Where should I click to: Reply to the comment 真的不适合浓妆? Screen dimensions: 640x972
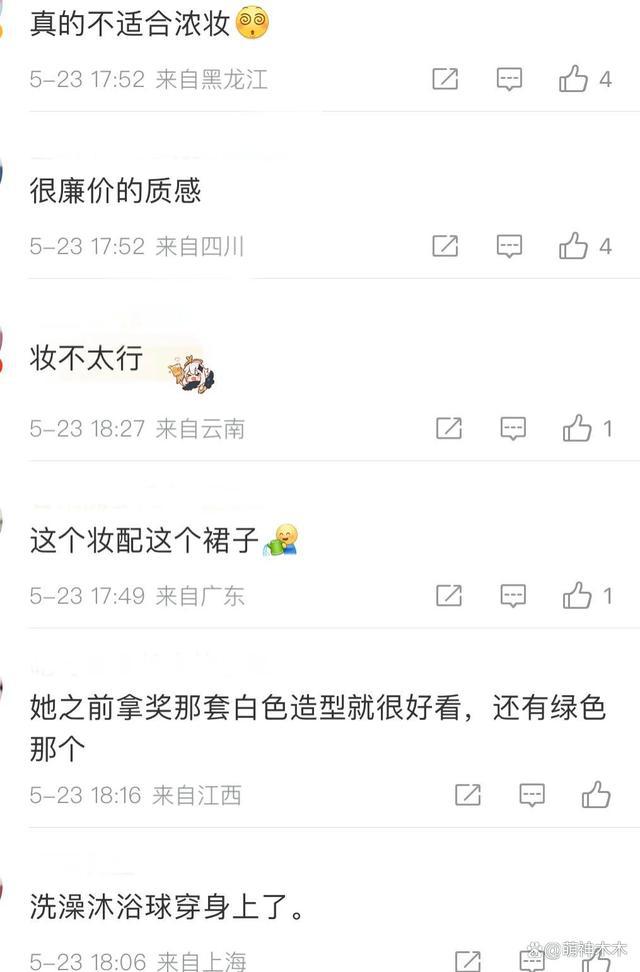[510, 79]
